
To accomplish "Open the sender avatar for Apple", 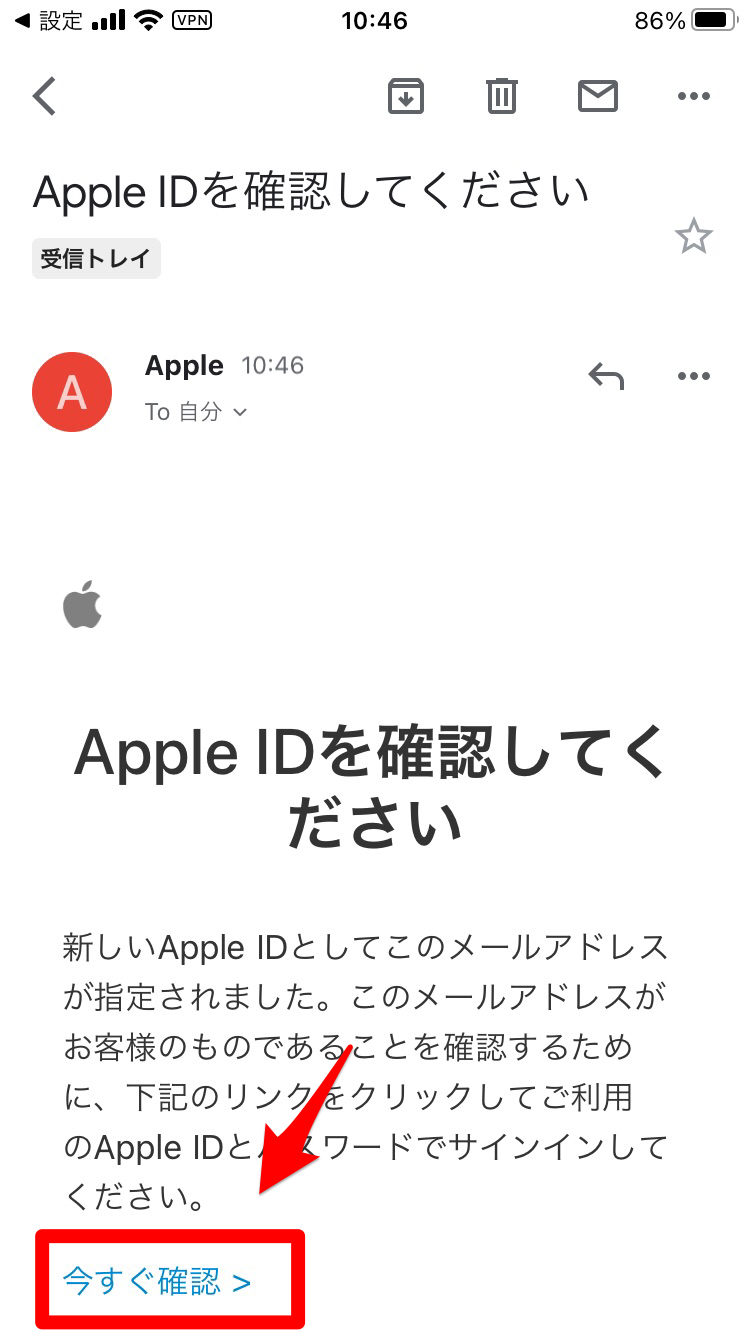I will pos(72,391).
